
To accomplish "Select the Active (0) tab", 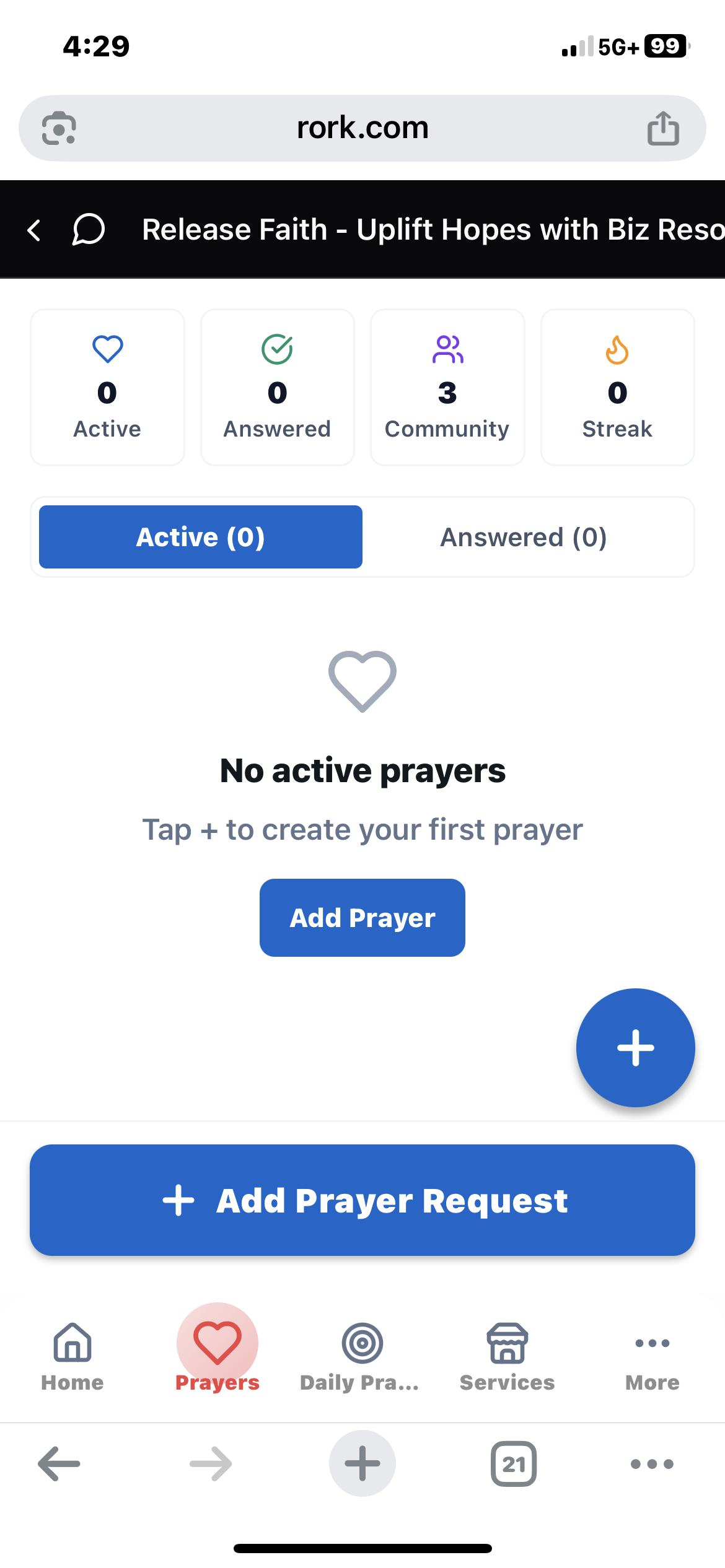I will click(x=200, y=536).
